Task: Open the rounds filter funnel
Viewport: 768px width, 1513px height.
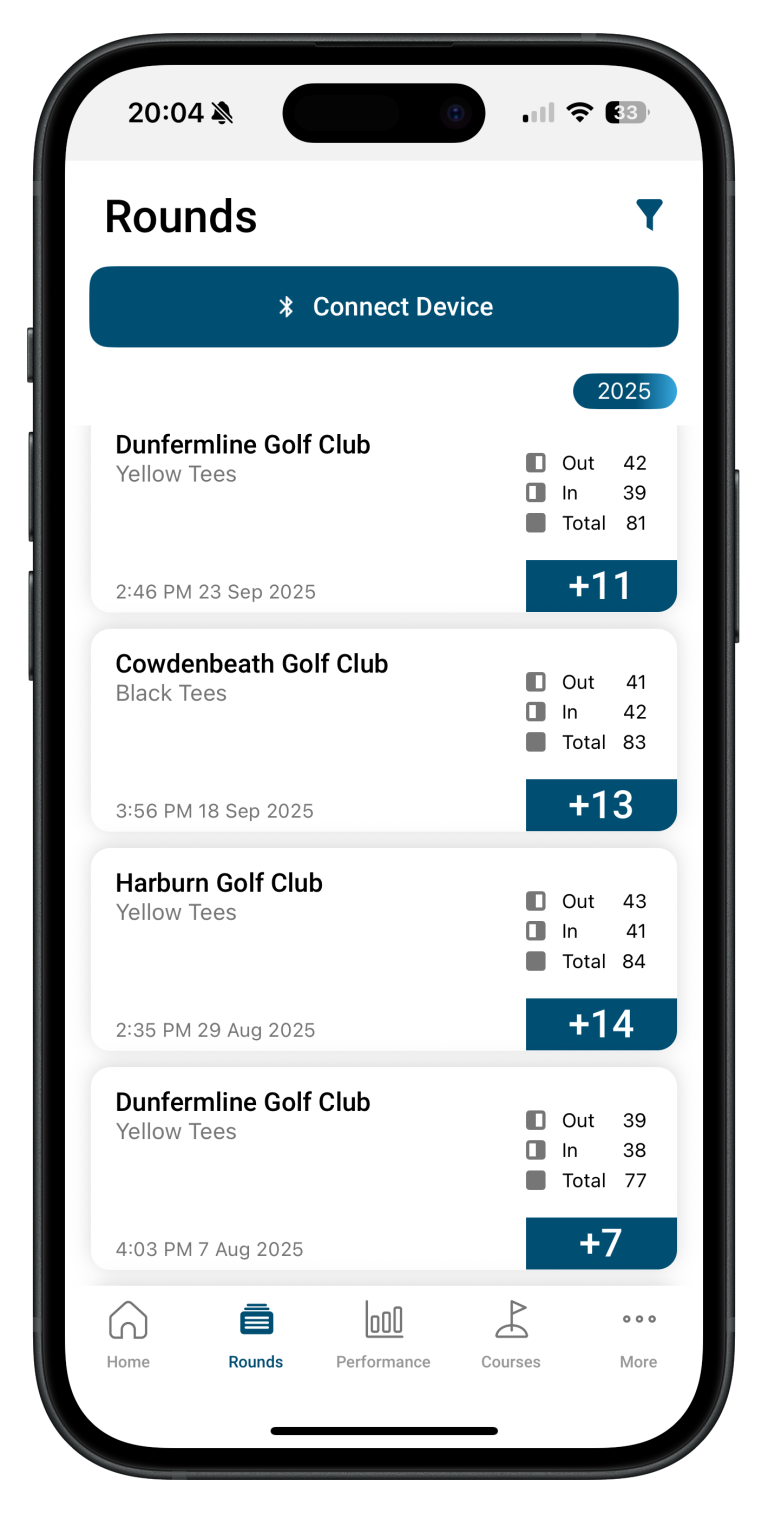Action: pos(649,214)
